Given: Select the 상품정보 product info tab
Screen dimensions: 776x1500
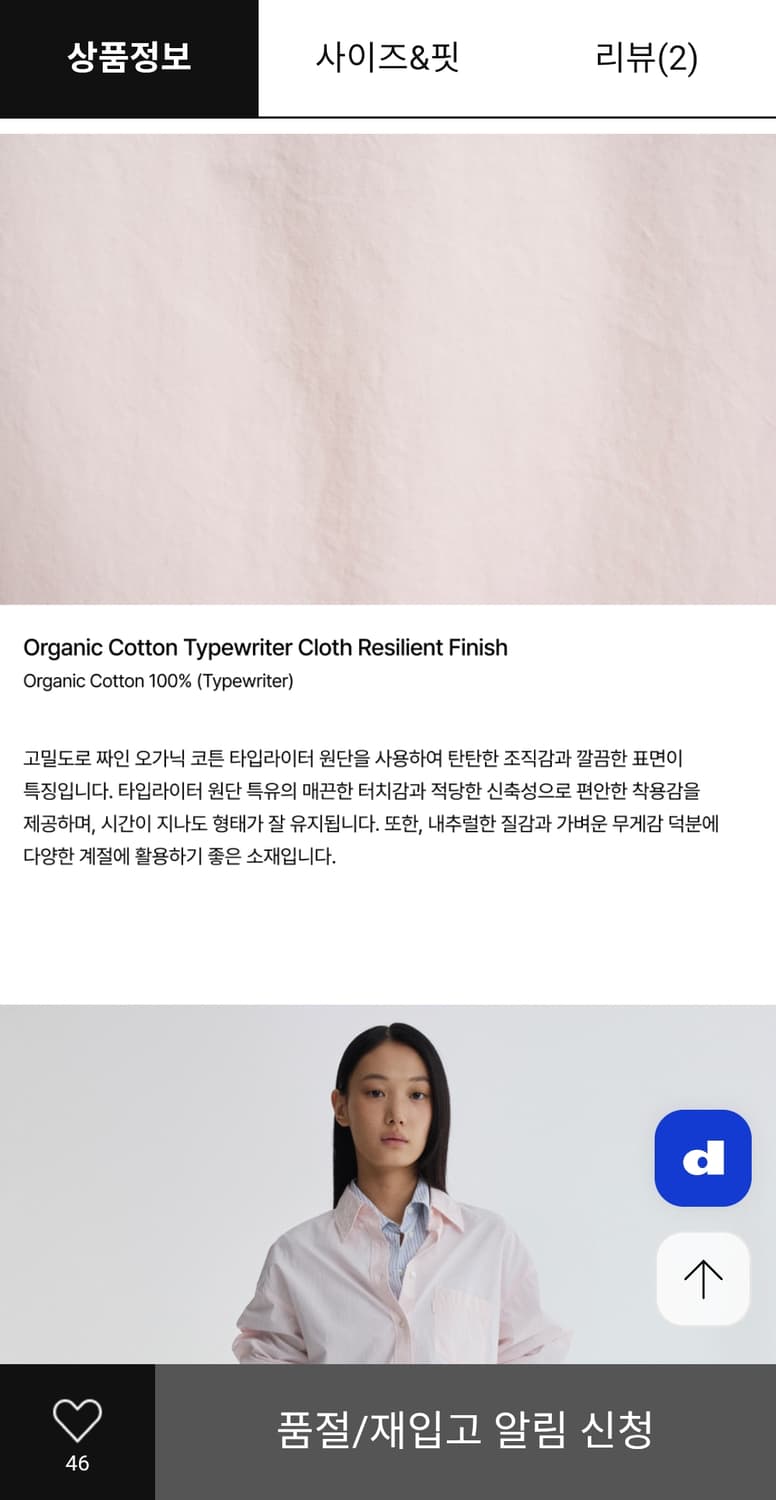Looking at the screenshot, I should [129, 59].
